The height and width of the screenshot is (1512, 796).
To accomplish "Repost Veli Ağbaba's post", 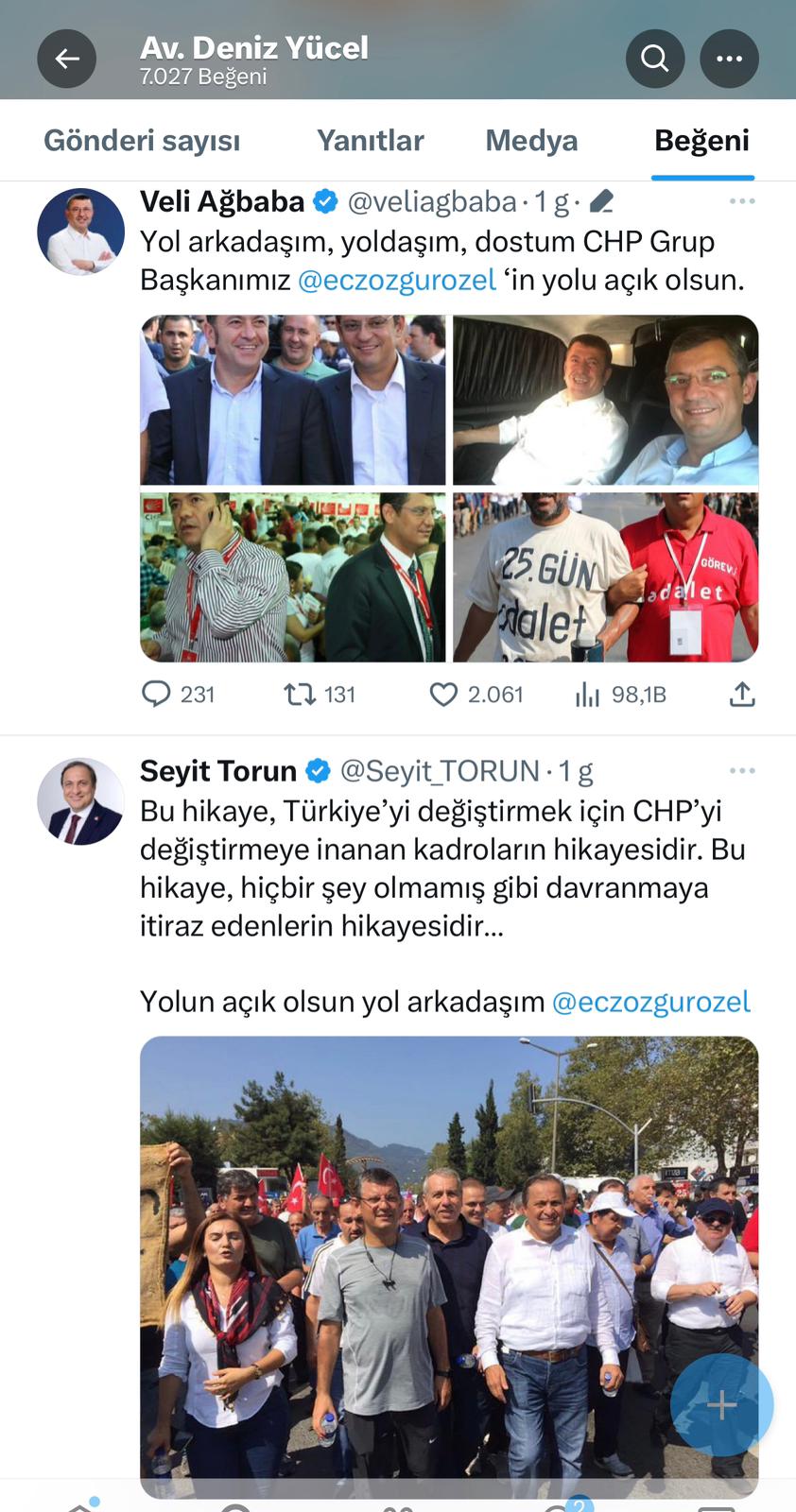I will coord(300,695).
